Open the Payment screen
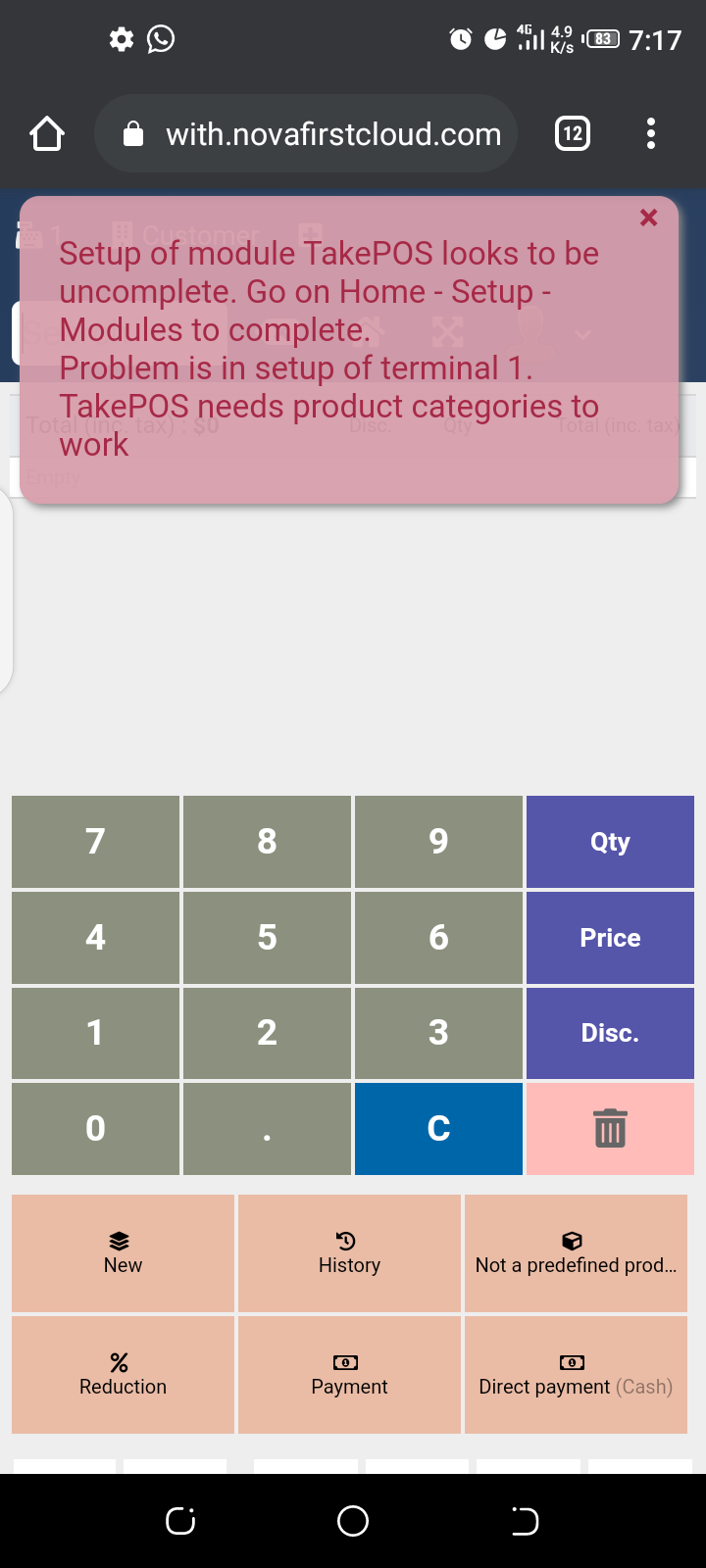Image resolution: width=706 pixels, height=1568 pixels. 349,1375
